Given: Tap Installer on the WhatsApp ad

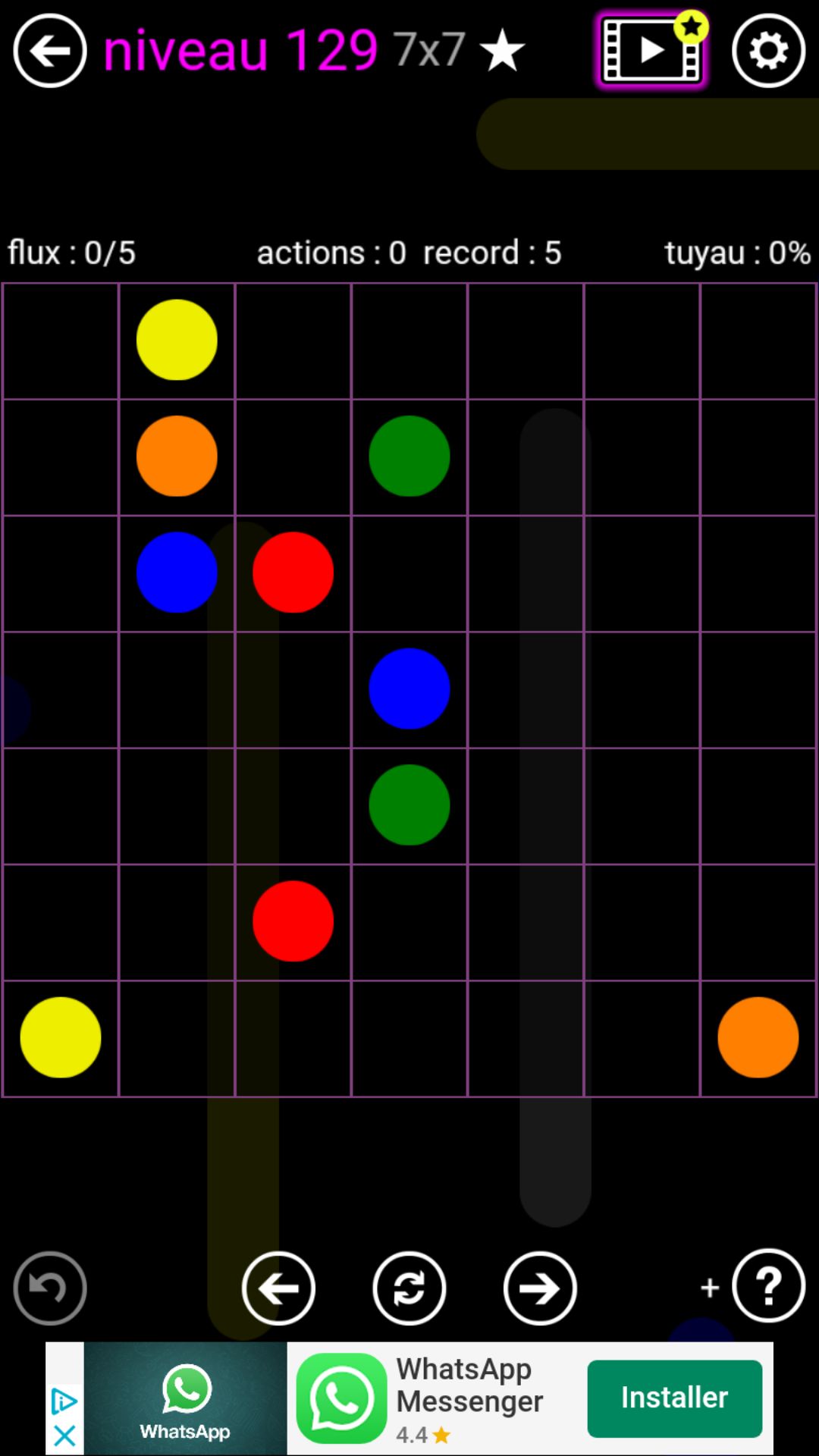Looking at the screenshot, I should [674, 1398].
